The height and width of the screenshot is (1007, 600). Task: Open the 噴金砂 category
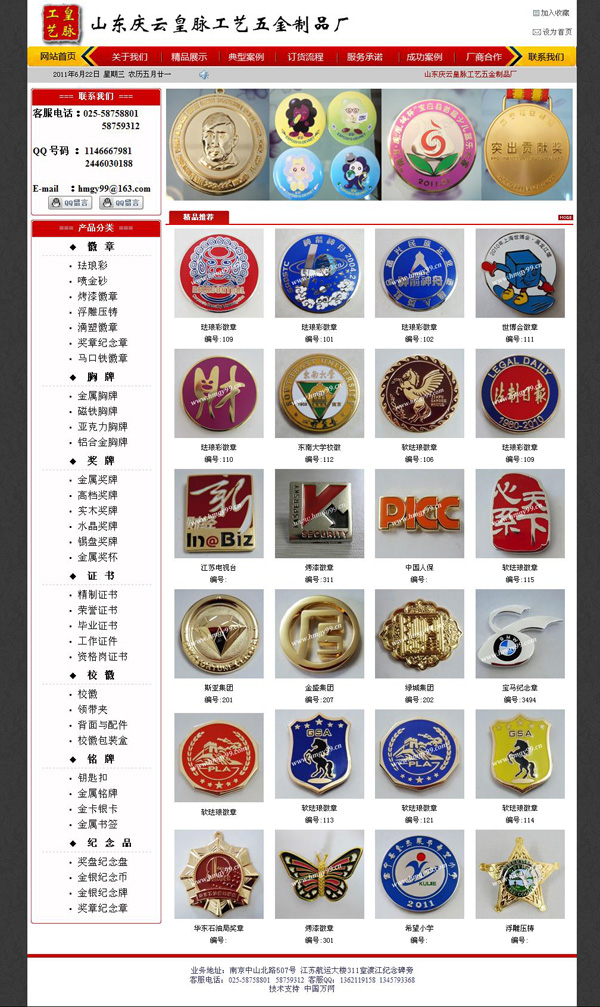click(99, 281)
